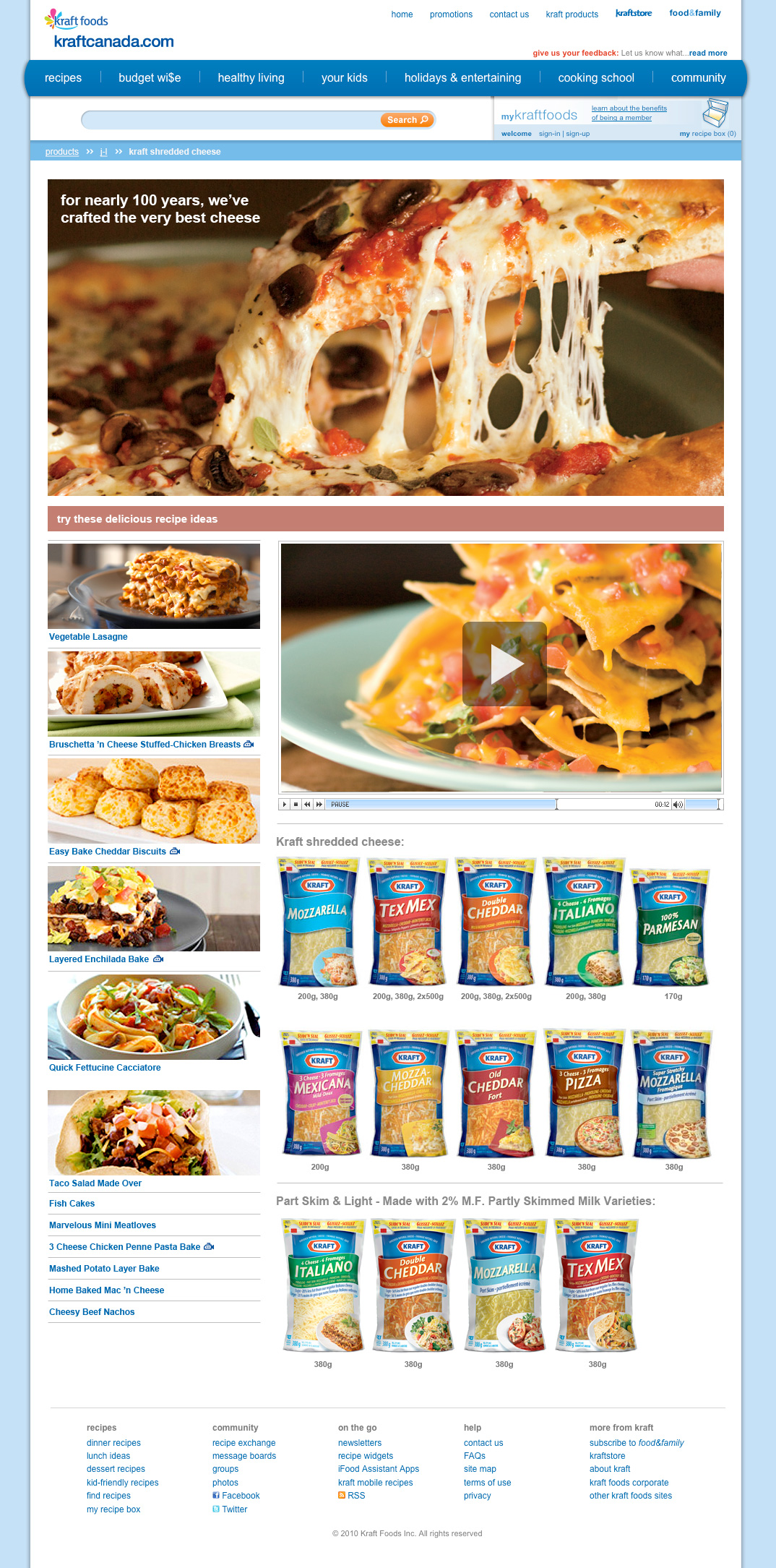View Easy Bake Cheddar Biscuits recipe
This screenshot has width=776, height=1568.
tap(108, 852)
